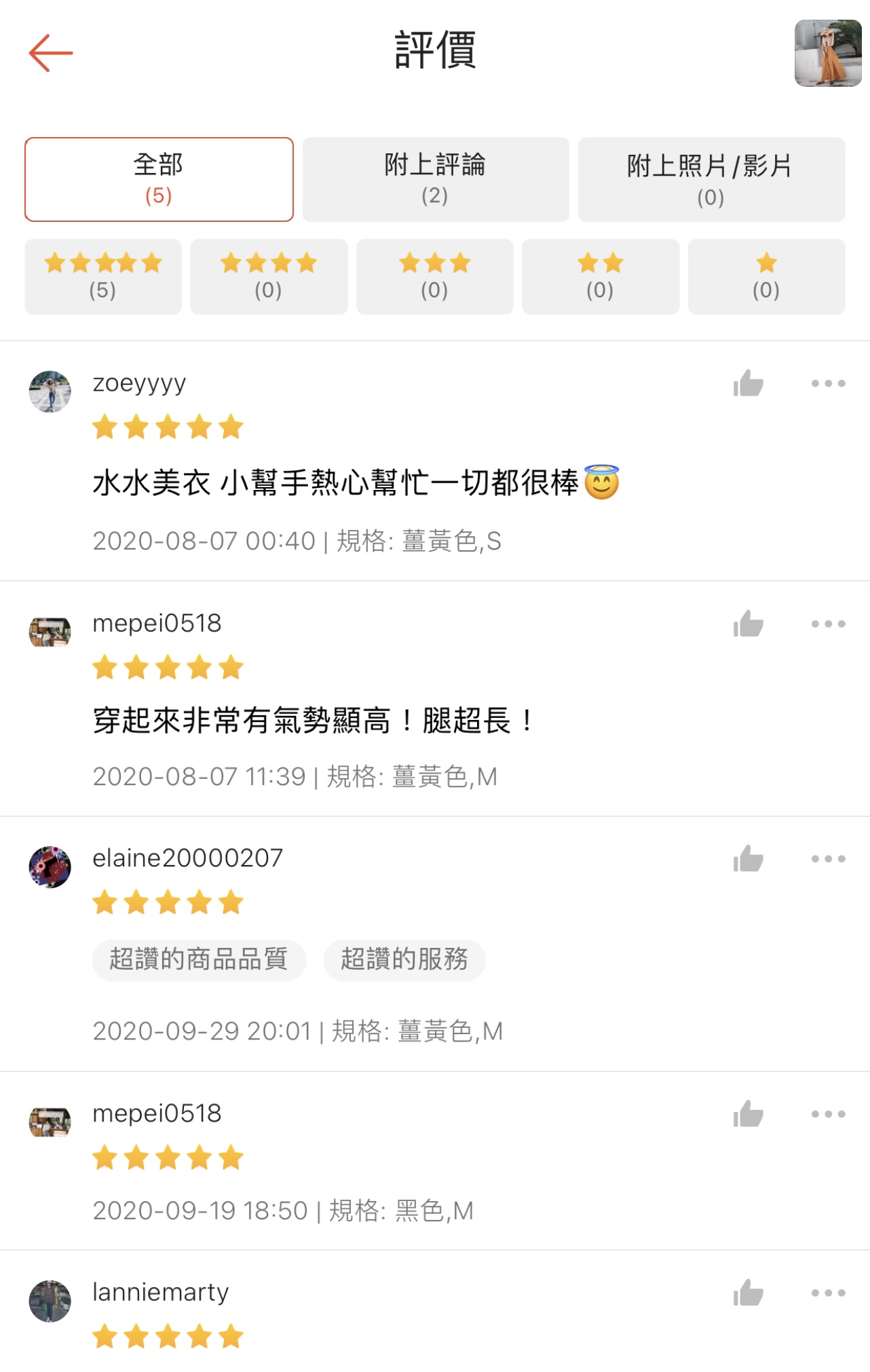This screenshot has width=870, height=1372.
Task: Filter by five-star reviews
Action: tap(103, 276)
